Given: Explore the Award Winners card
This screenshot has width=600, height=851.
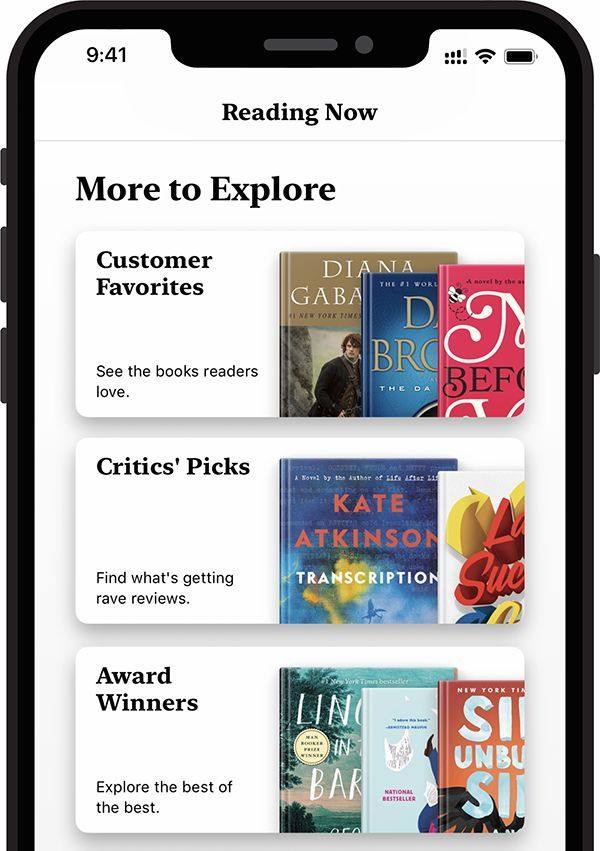Looking at the screenshot, I should coord(299,739).
